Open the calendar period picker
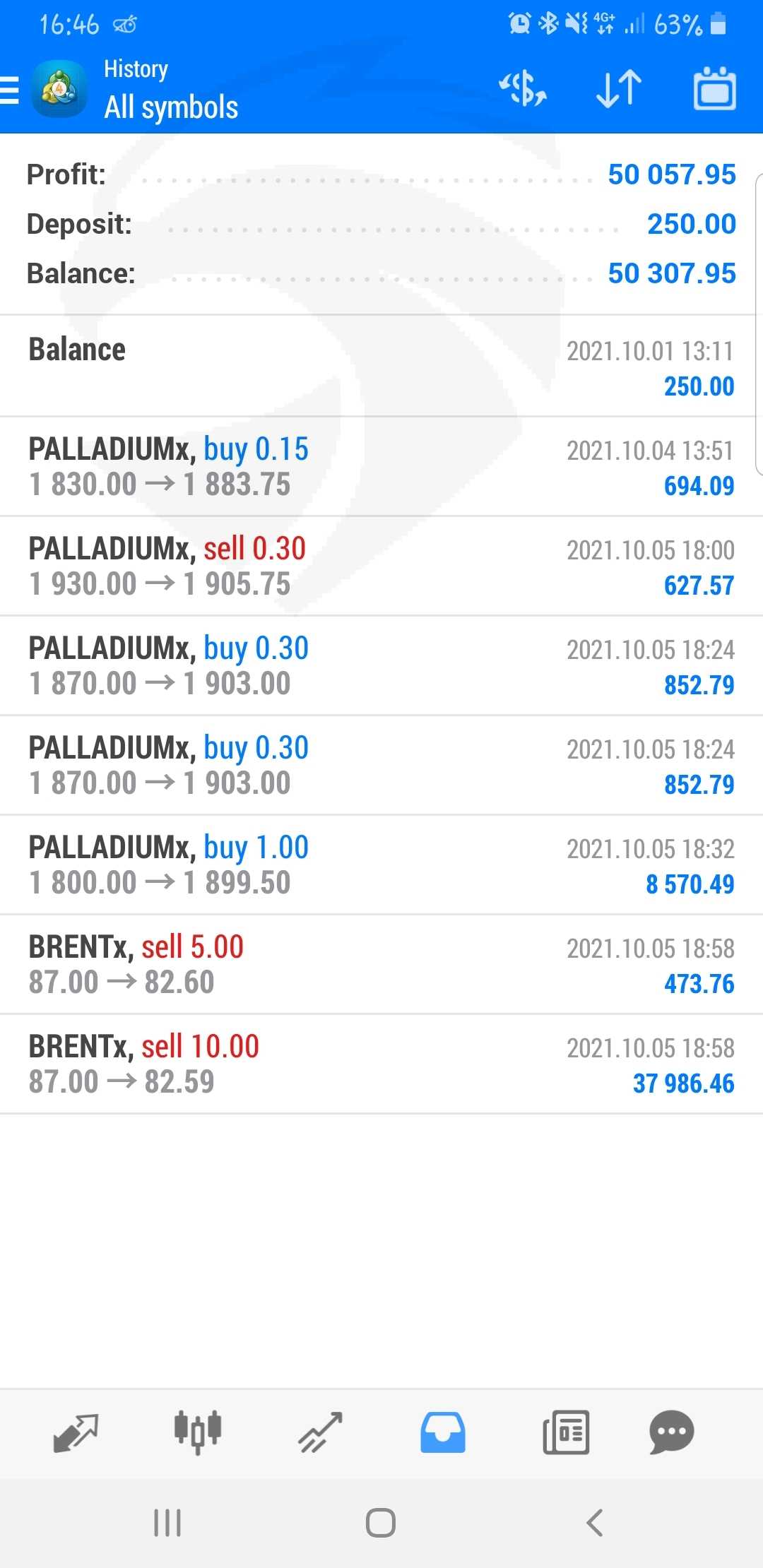 coord(714,89)
